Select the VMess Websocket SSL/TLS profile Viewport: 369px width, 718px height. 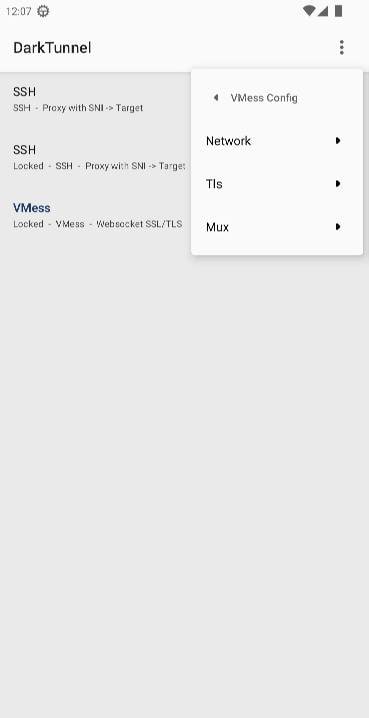96,216
